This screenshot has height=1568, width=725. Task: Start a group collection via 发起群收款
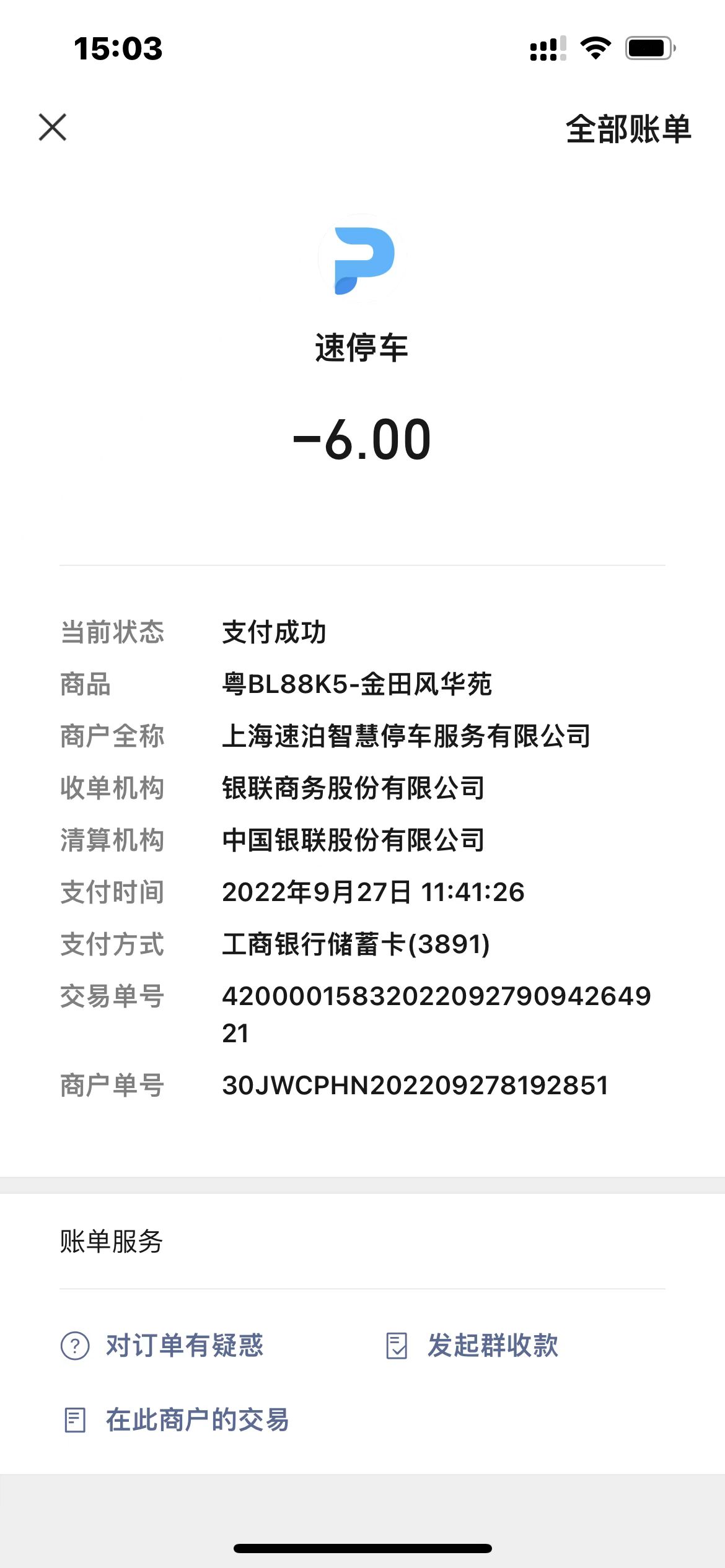coord(472,1346)
